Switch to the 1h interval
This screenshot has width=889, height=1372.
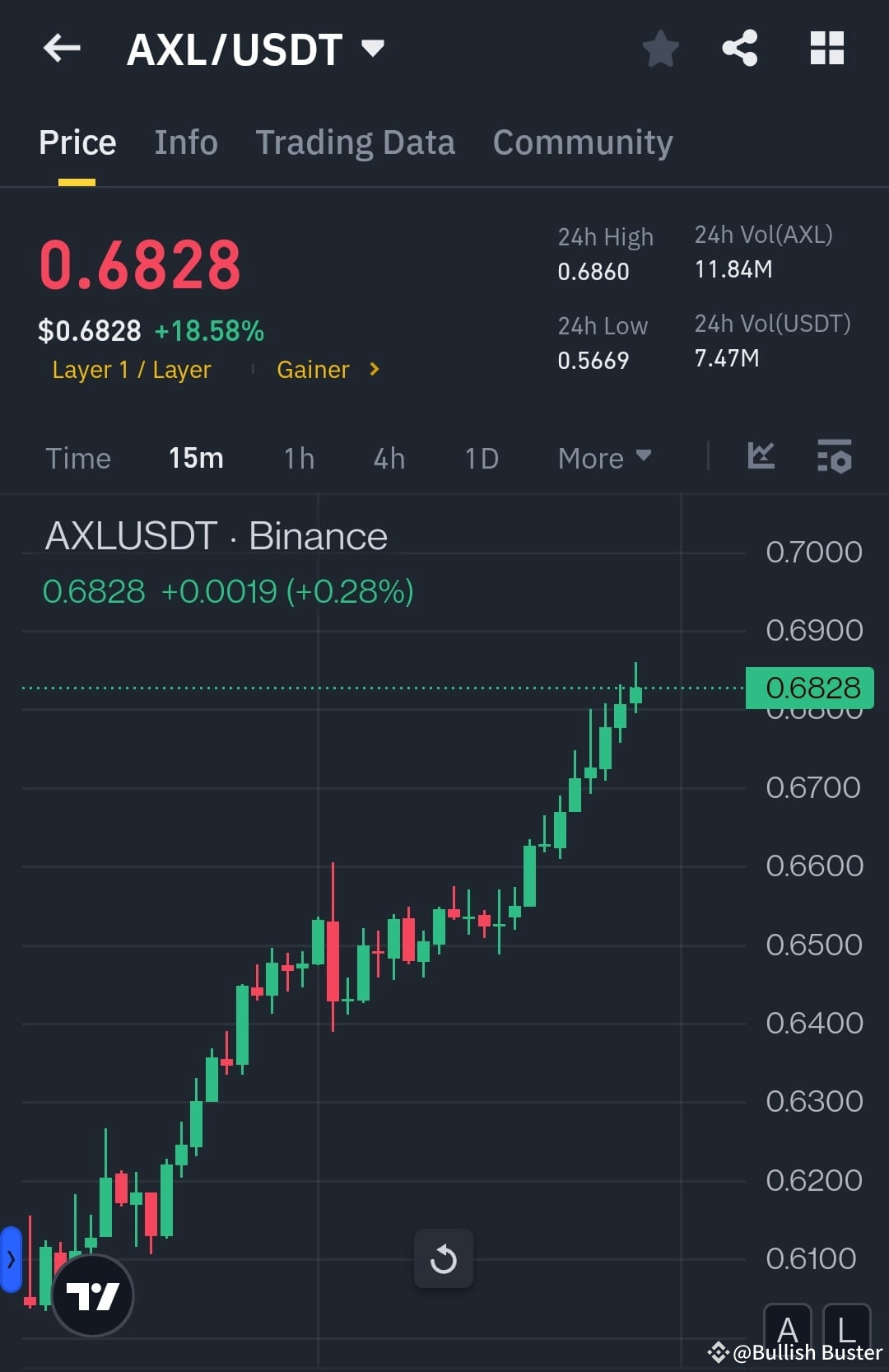[x=297, y=458]
